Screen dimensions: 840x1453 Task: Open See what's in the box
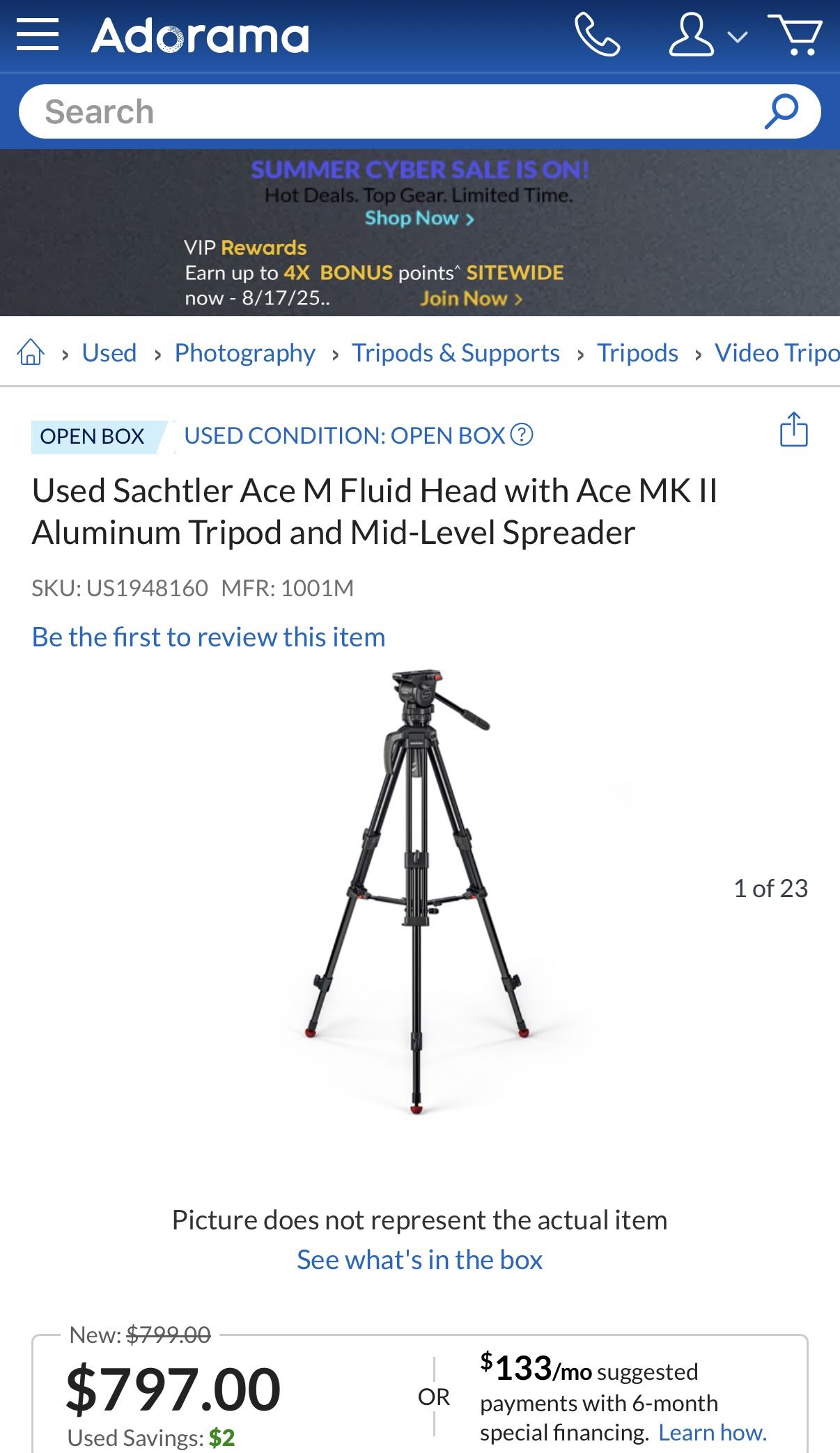pyautogui.click(x=420, y=1259)
